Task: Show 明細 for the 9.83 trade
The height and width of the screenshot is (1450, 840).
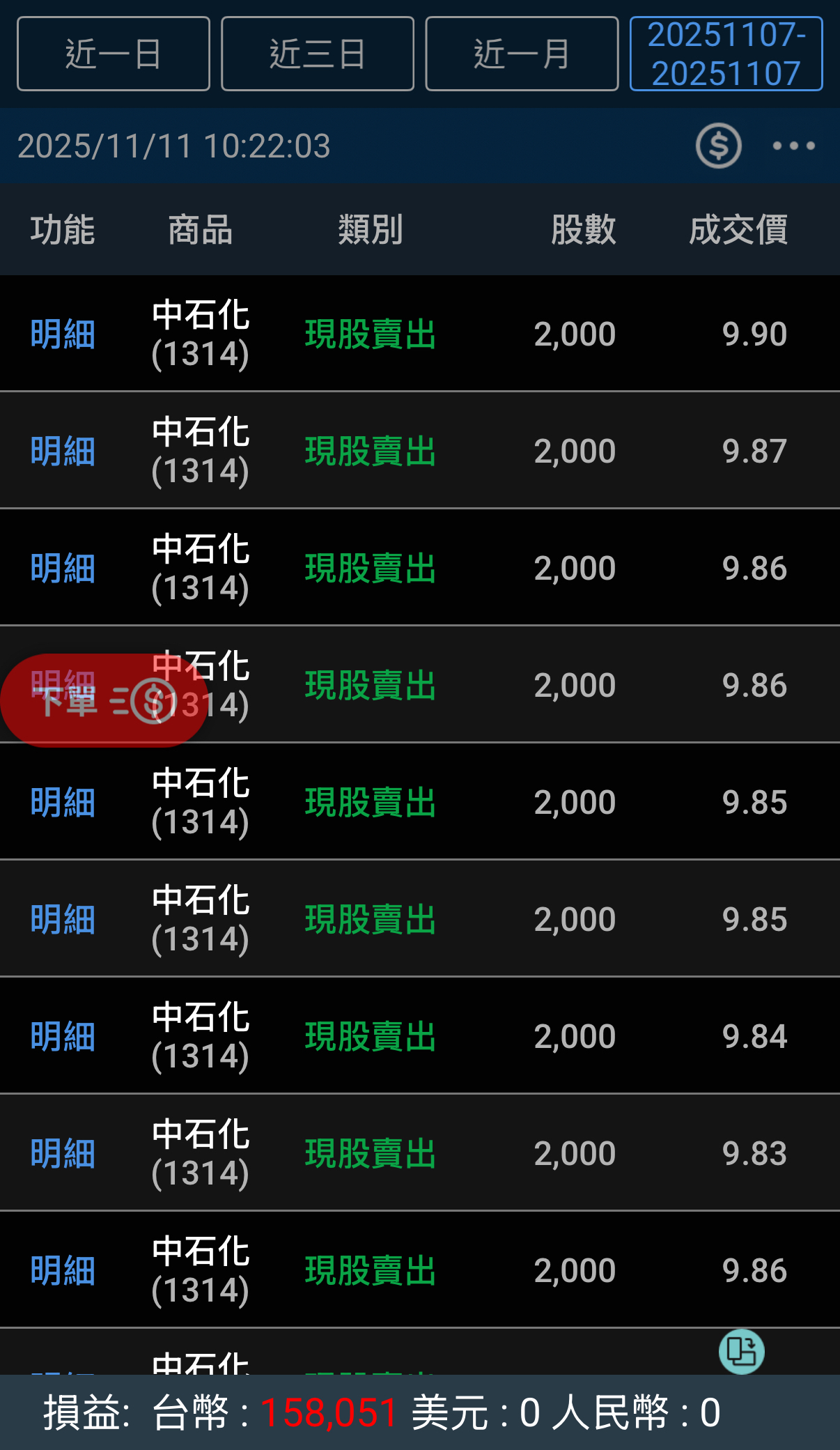Action: pos(63,1154)
